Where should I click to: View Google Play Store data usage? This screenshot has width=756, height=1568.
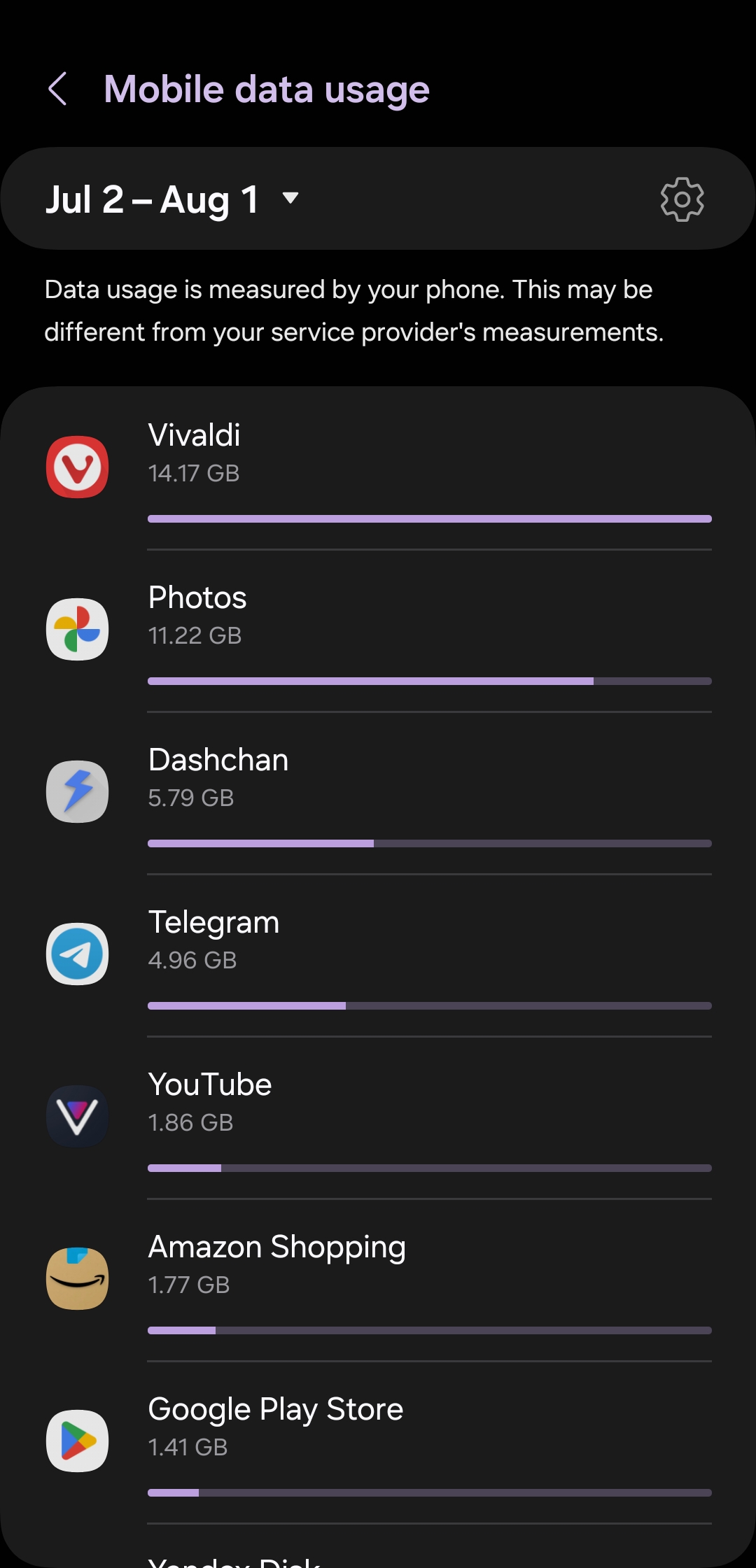pos(378,1442)
